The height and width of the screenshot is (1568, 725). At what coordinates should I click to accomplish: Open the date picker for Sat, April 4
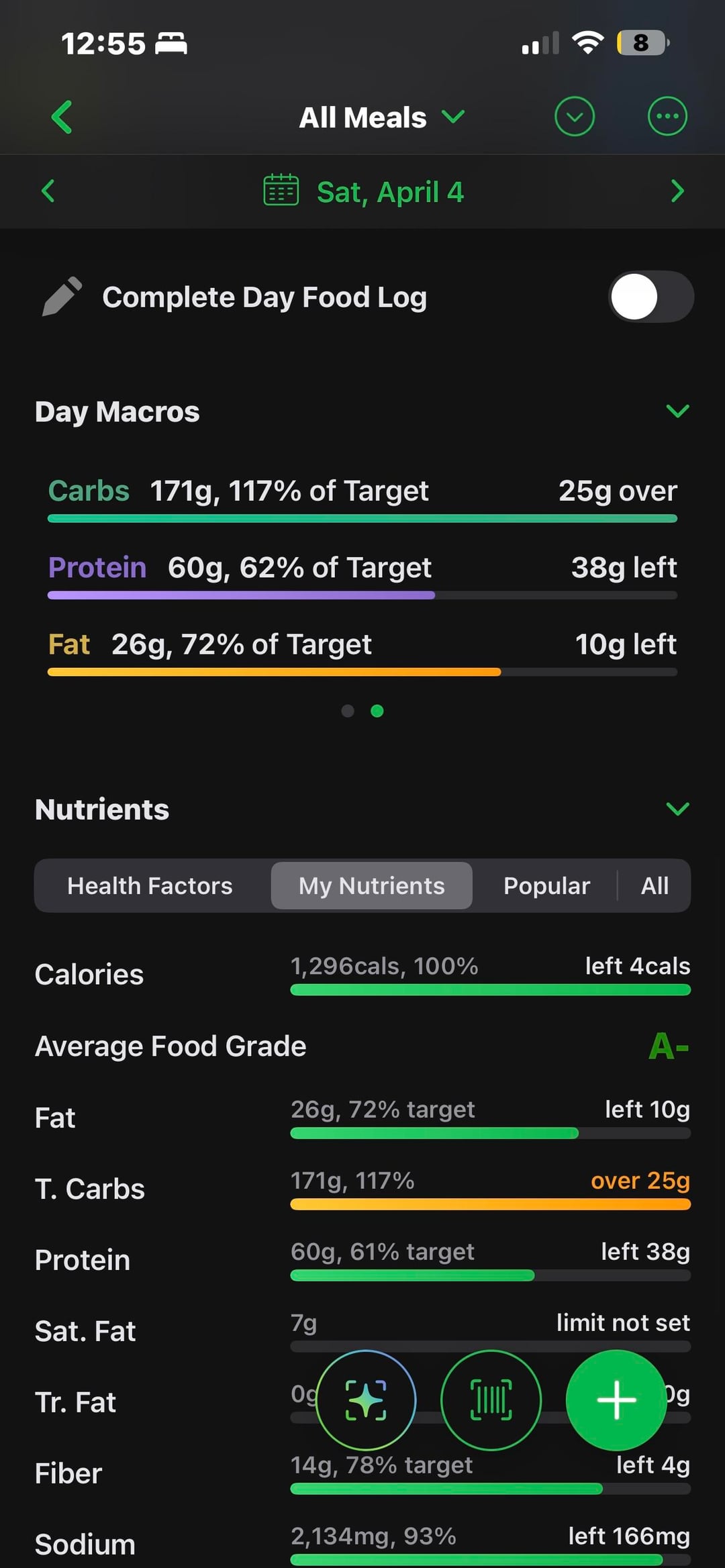(363, 192)
